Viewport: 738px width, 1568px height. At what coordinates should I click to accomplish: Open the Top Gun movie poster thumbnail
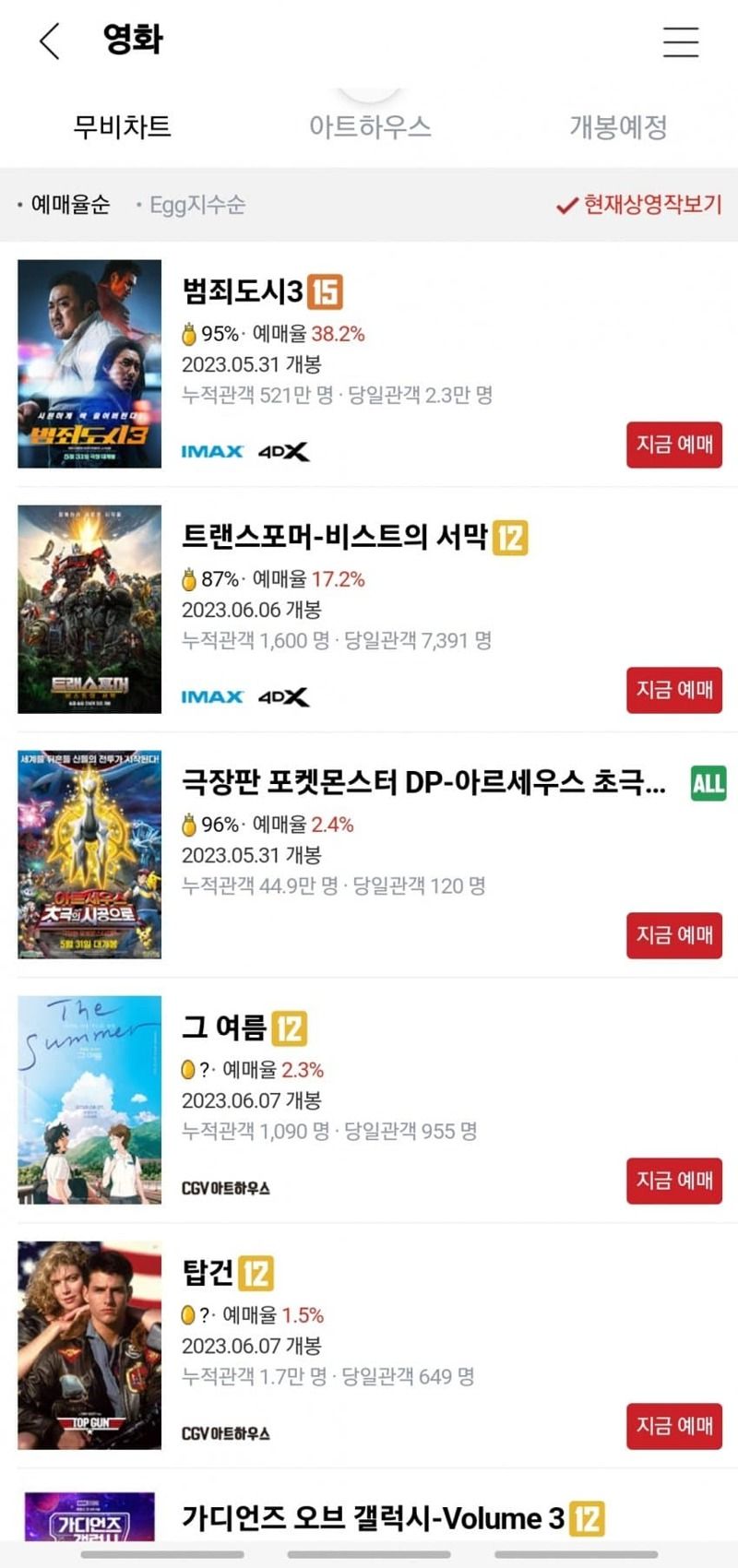(89, 1342)
